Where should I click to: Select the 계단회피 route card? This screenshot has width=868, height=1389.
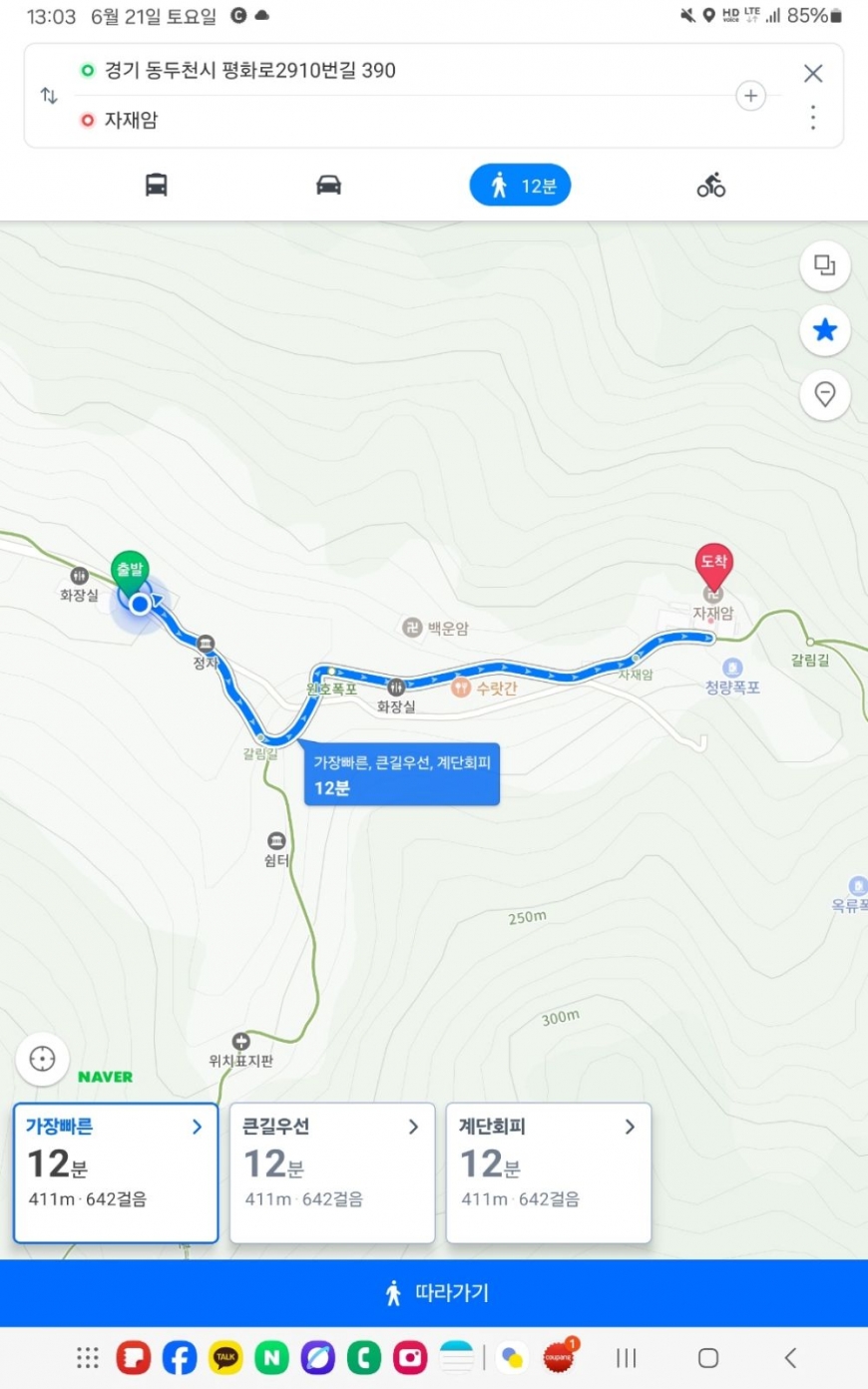(548, 1172)
